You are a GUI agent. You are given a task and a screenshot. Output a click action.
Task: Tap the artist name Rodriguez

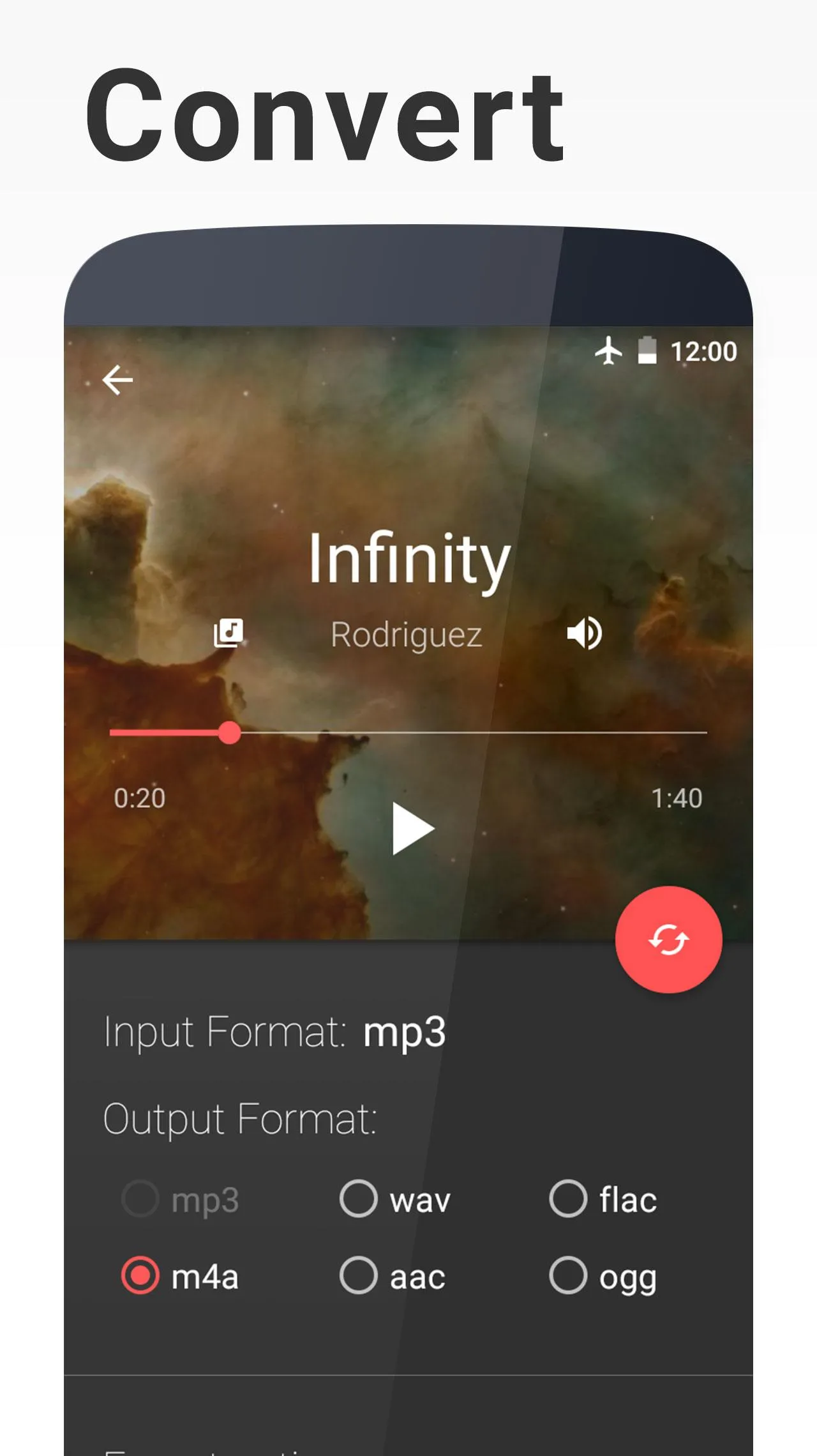(x=407, y=634)
